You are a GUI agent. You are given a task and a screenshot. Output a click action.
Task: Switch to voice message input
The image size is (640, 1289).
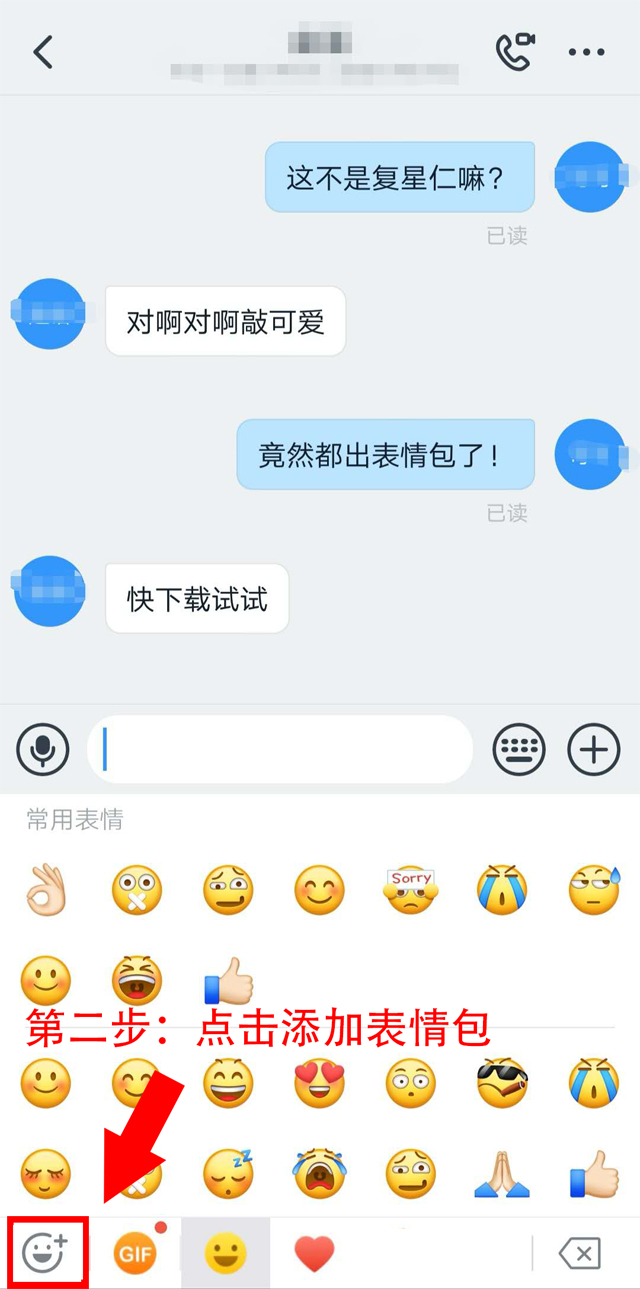coord(43,749)
